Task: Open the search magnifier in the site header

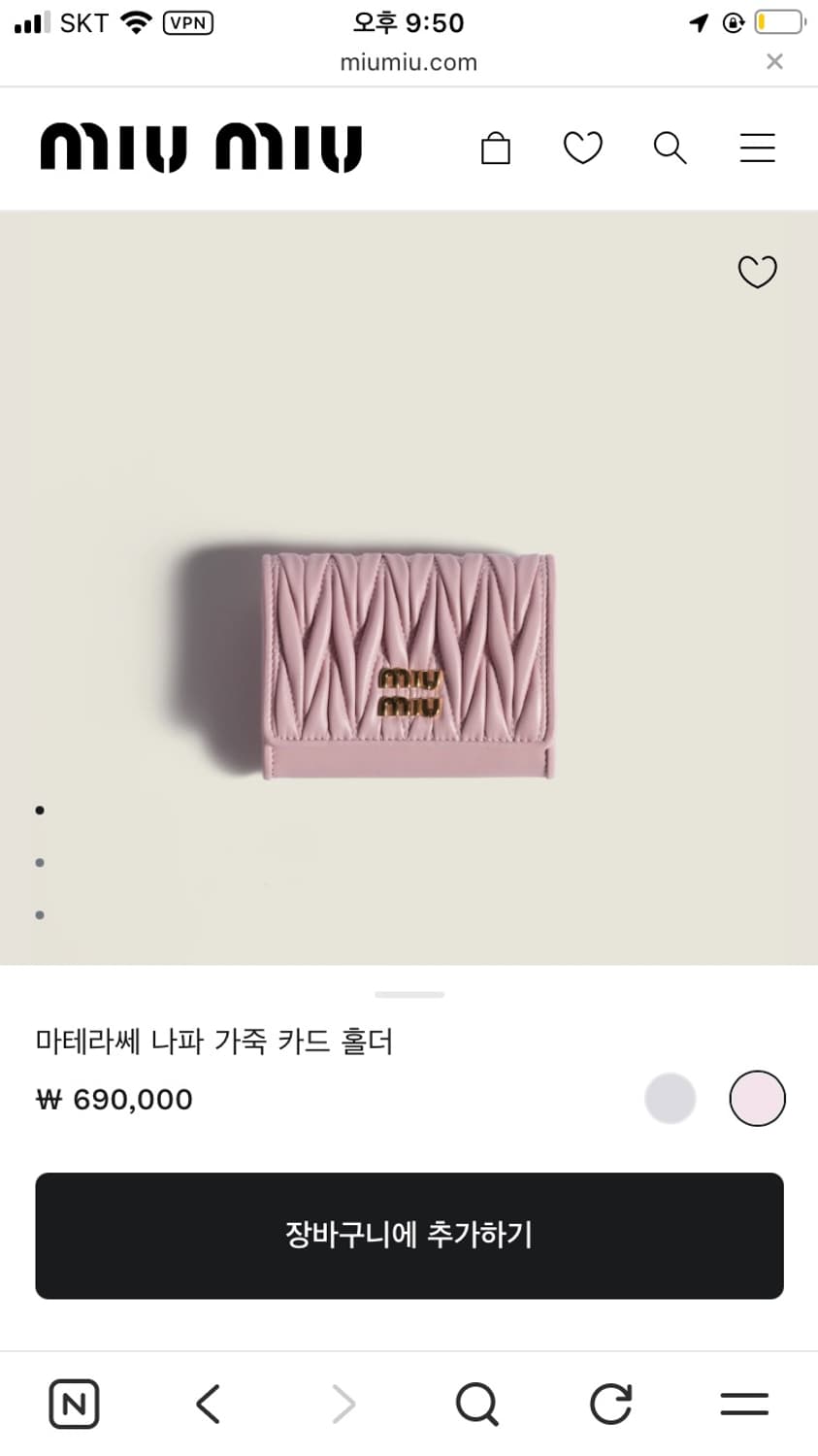Action: pyautogui.click(x=670, y=148)
